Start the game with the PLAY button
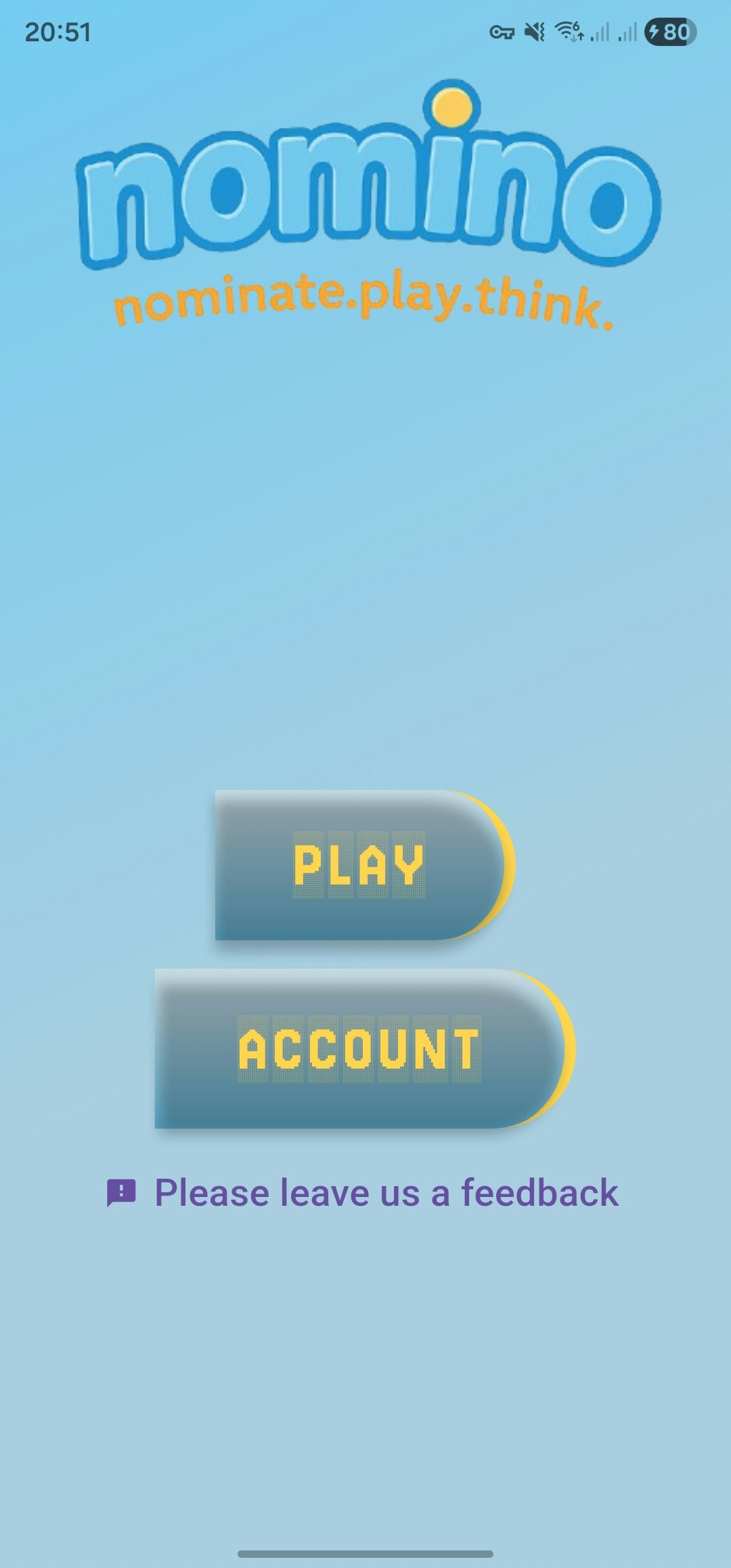Screen dimensions: 731x1568 pos(360,865)
